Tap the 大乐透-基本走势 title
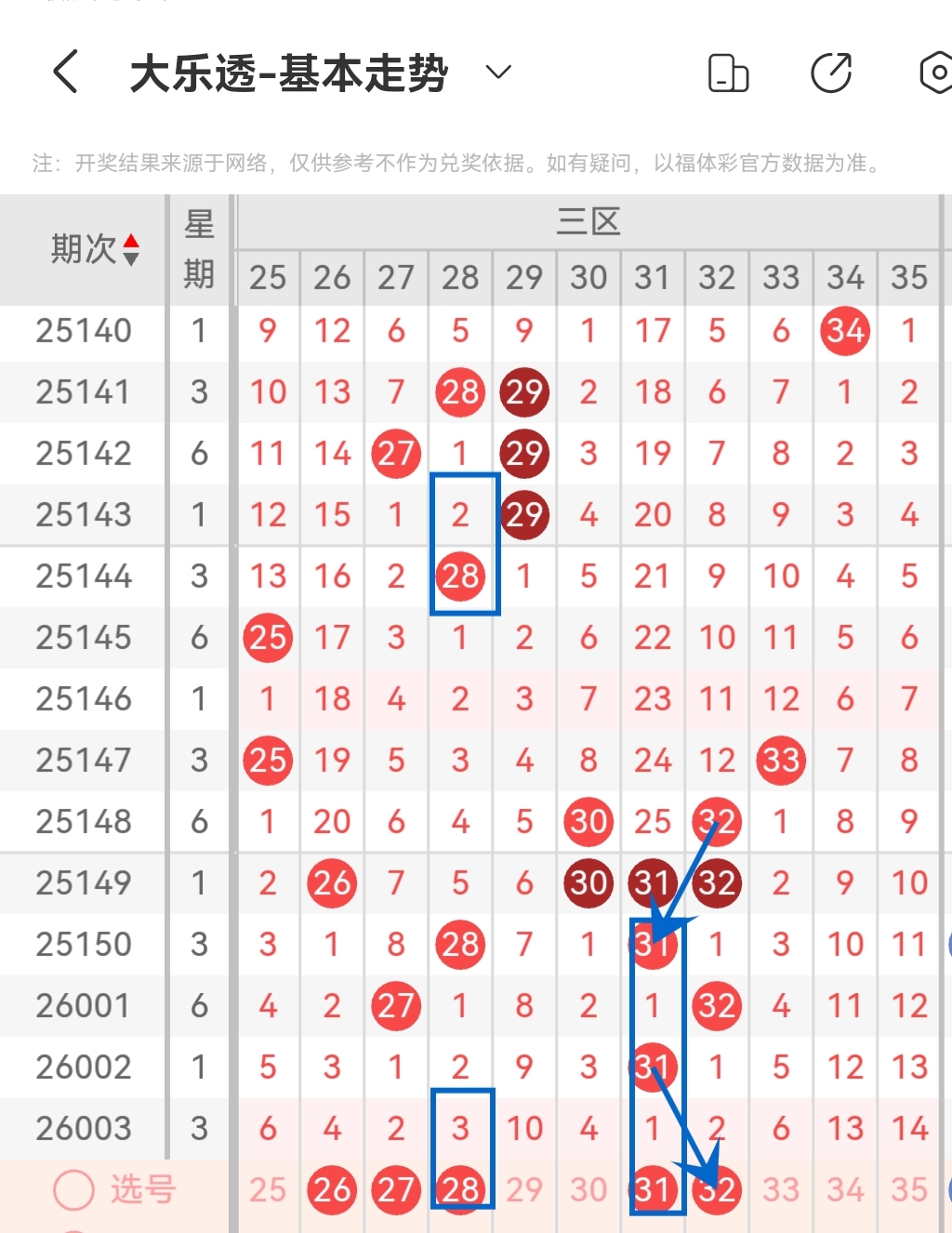Image resolution: width=952 pixels, height=1233 pixels. tap(288, 73)
